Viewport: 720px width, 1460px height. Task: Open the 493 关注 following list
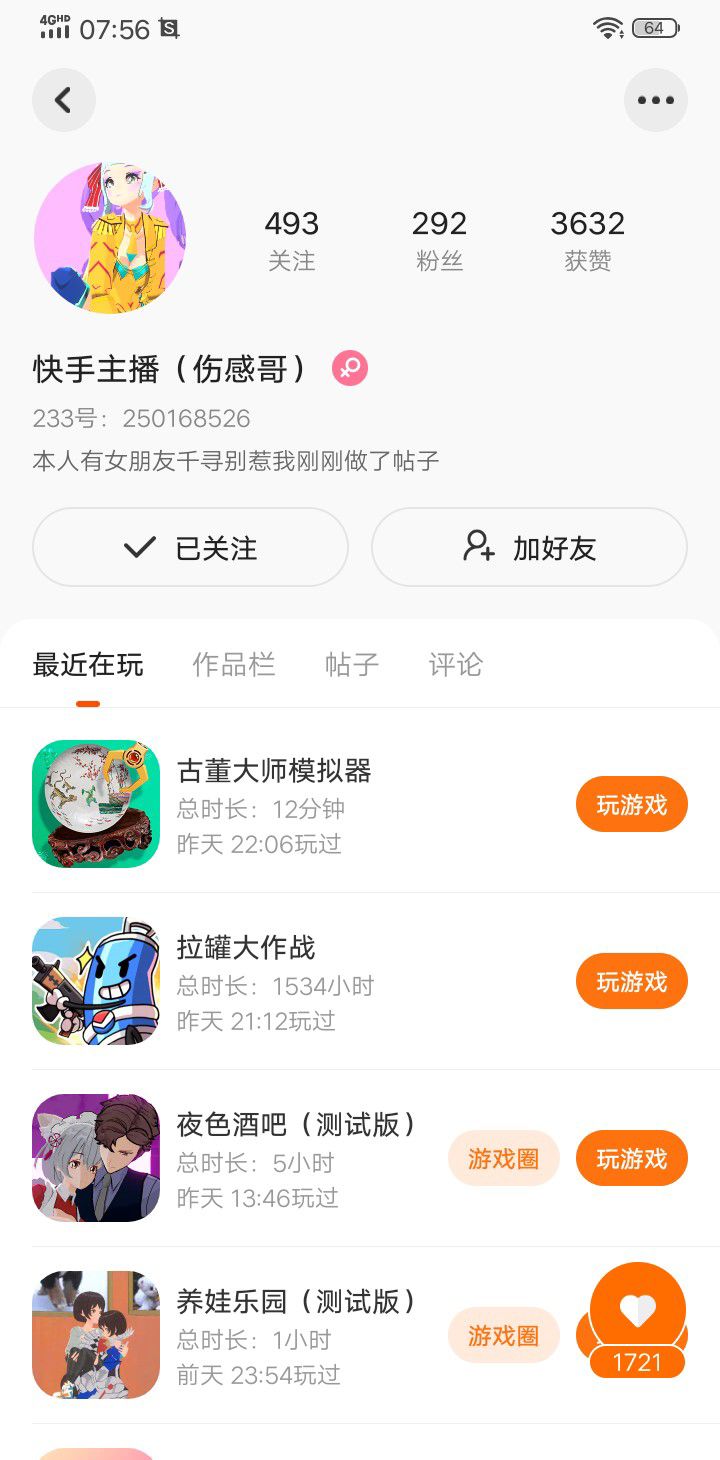[x=291, y=240]
